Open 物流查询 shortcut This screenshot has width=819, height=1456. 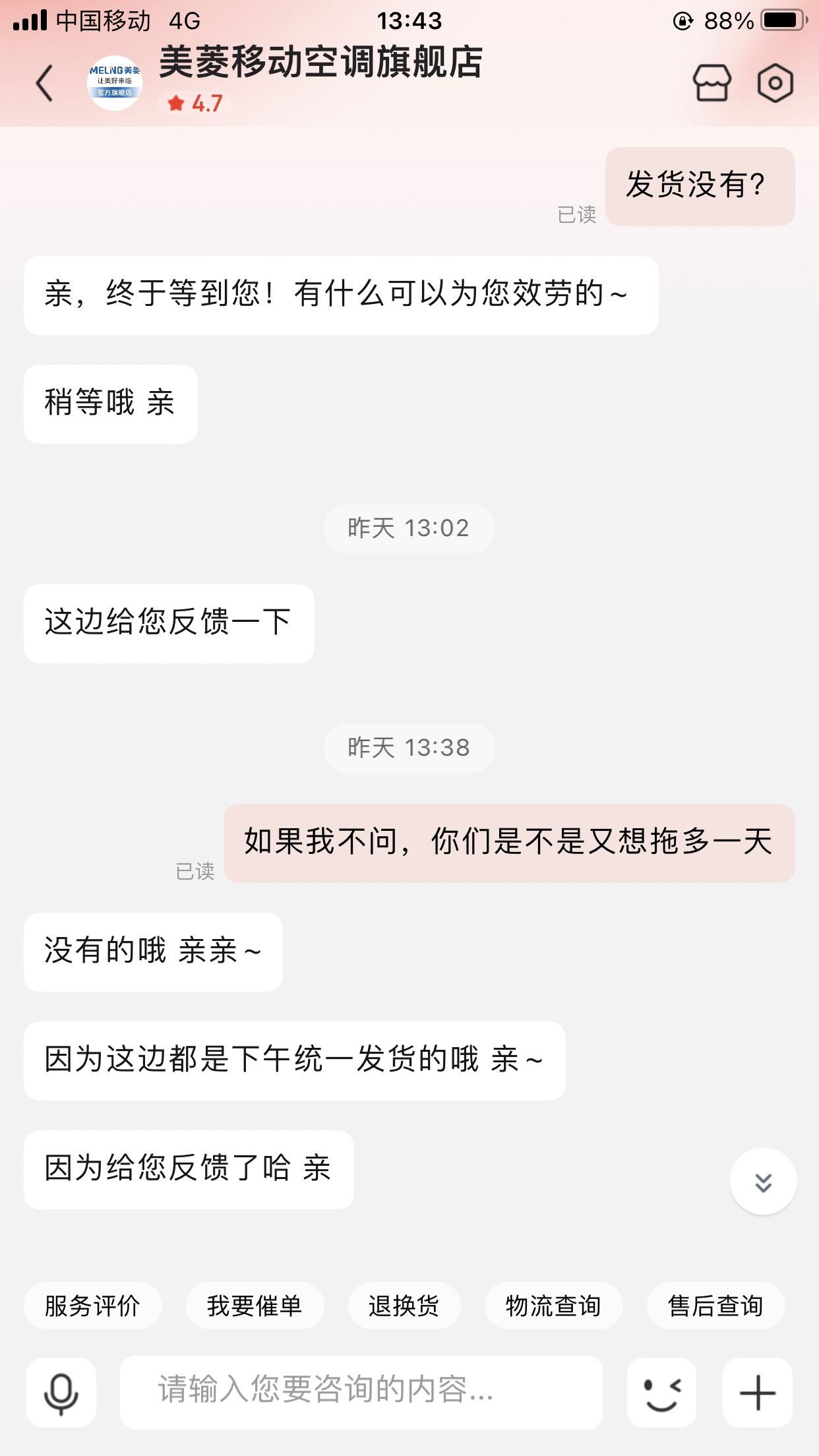pyautogui.click(x=553, y=1306)
